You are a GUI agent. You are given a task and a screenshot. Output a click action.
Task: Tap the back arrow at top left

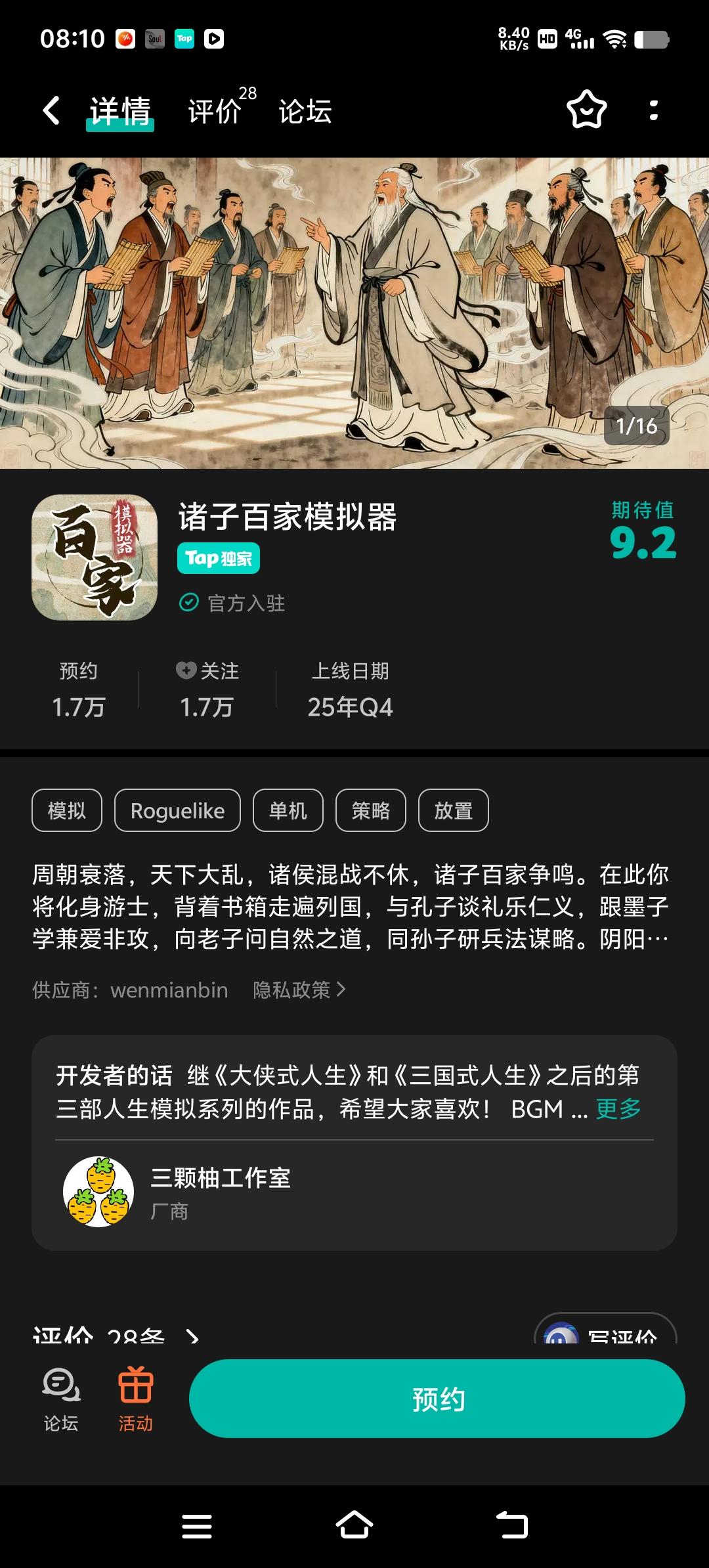50,111
